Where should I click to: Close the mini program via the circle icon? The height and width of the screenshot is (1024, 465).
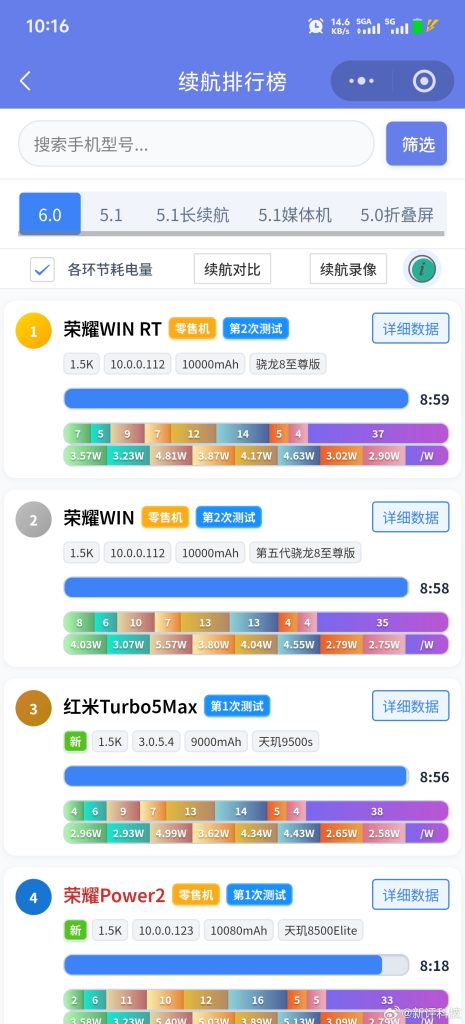[x=424, y=82]
